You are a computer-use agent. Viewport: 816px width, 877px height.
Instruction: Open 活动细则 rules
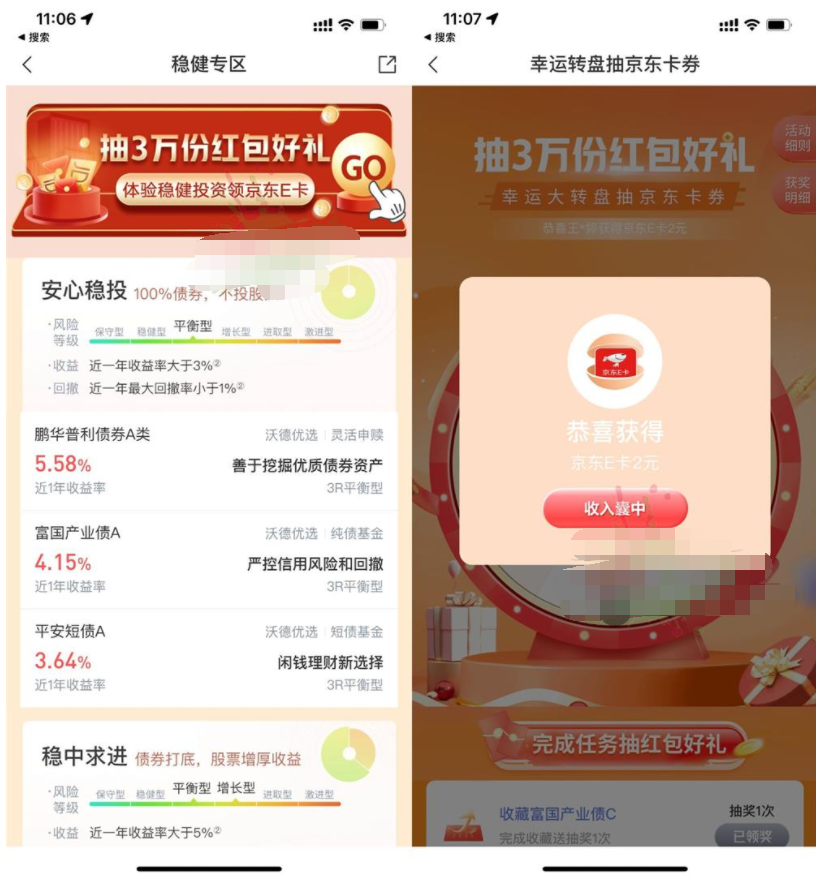click(796, 138)
